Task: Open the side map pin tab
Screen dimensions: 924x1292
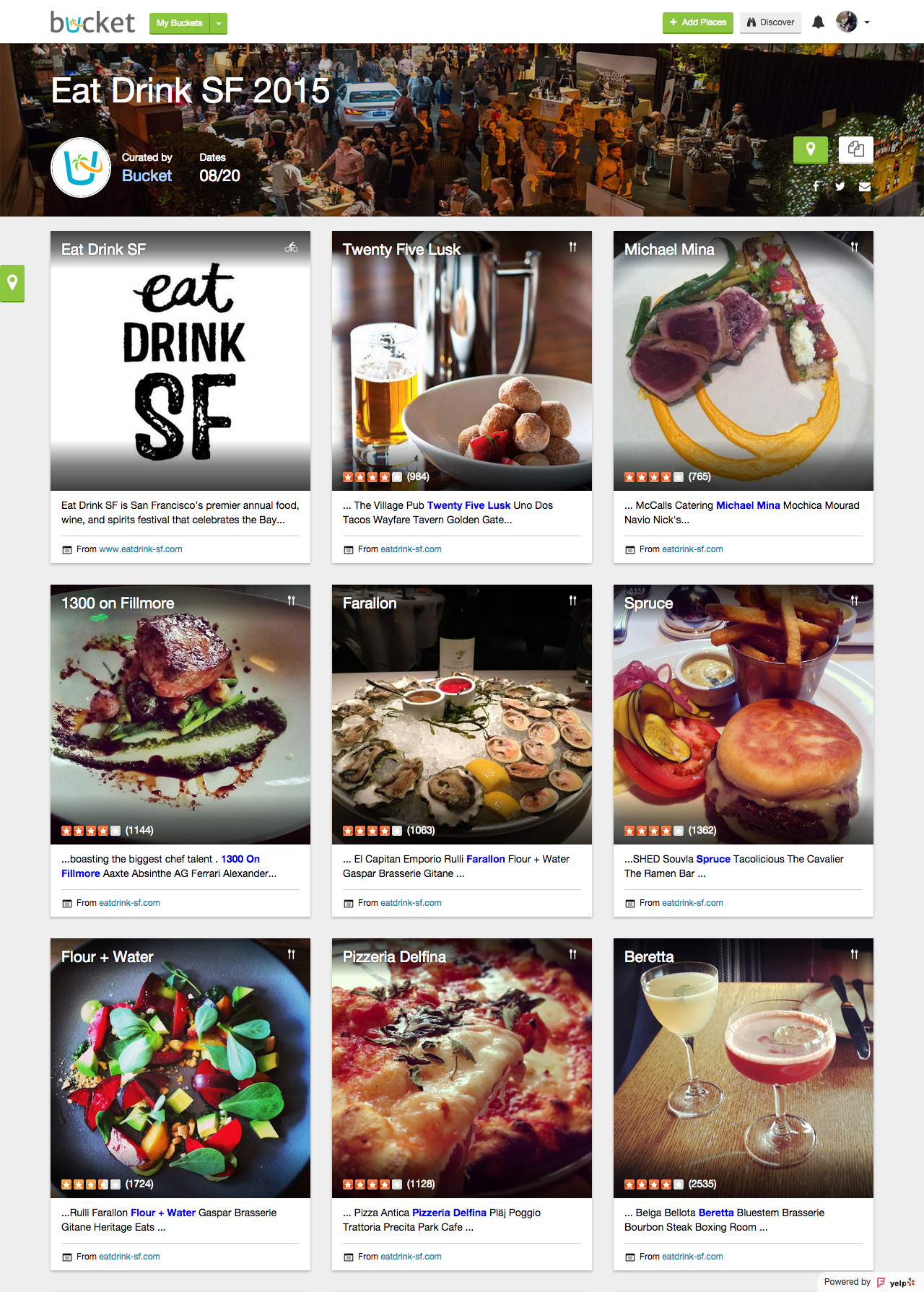Action: [12, 283]
